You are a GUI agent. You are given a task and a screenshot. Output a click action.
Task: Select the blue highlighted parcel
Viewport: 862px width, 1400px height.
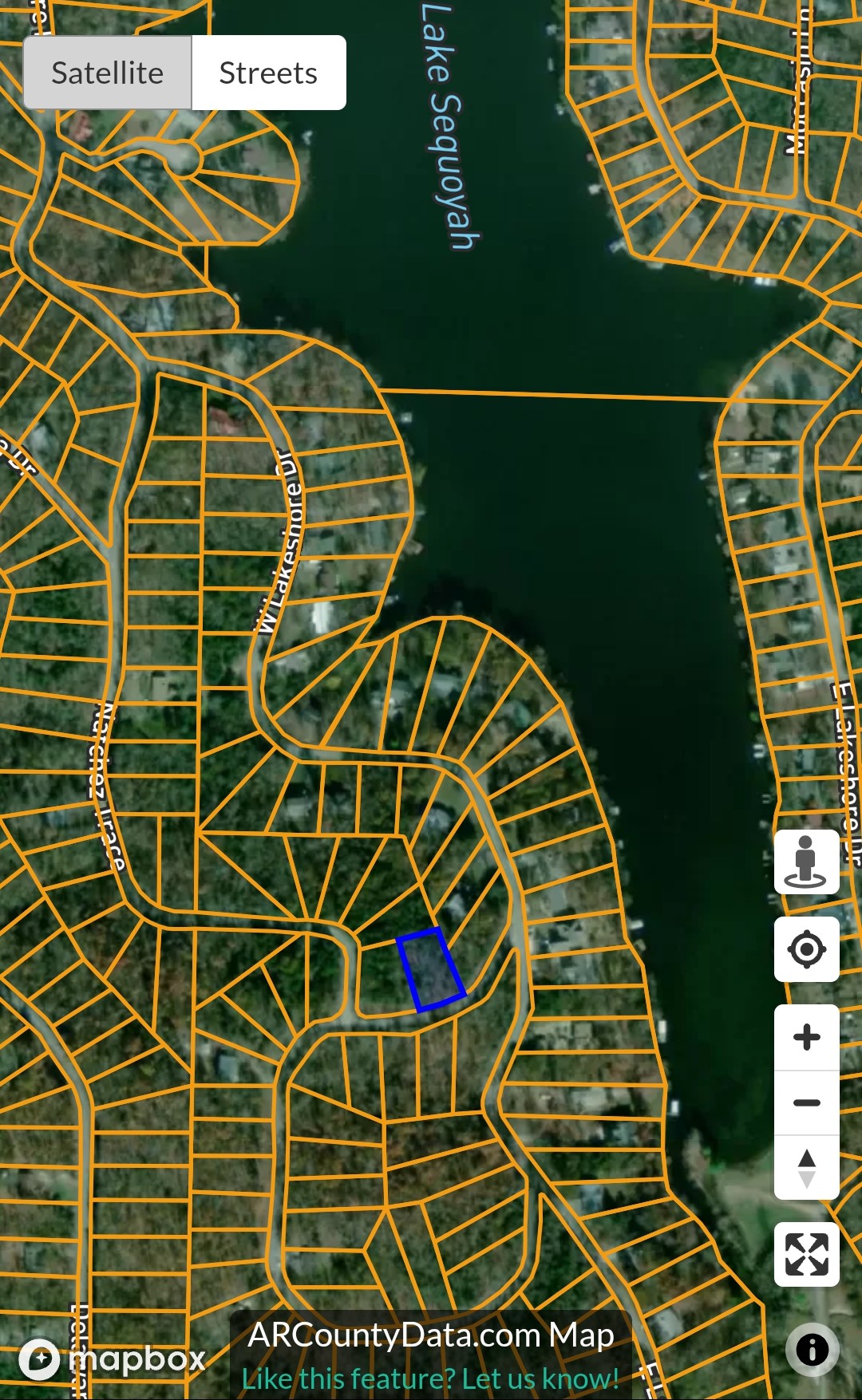tap(431, 969)
